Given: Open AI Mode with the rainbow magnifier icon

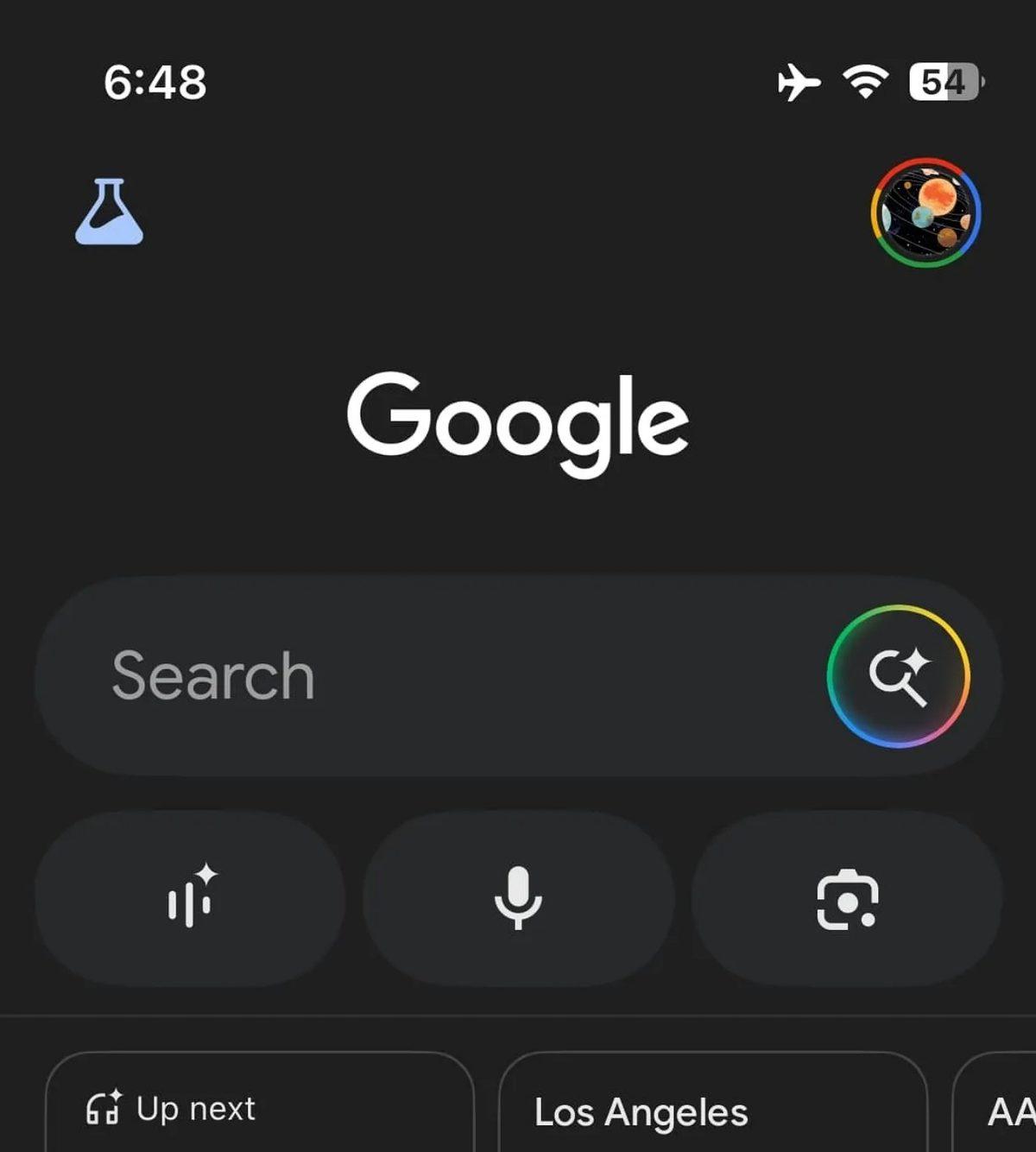Looking at the screenshot, I should point(898,676).
